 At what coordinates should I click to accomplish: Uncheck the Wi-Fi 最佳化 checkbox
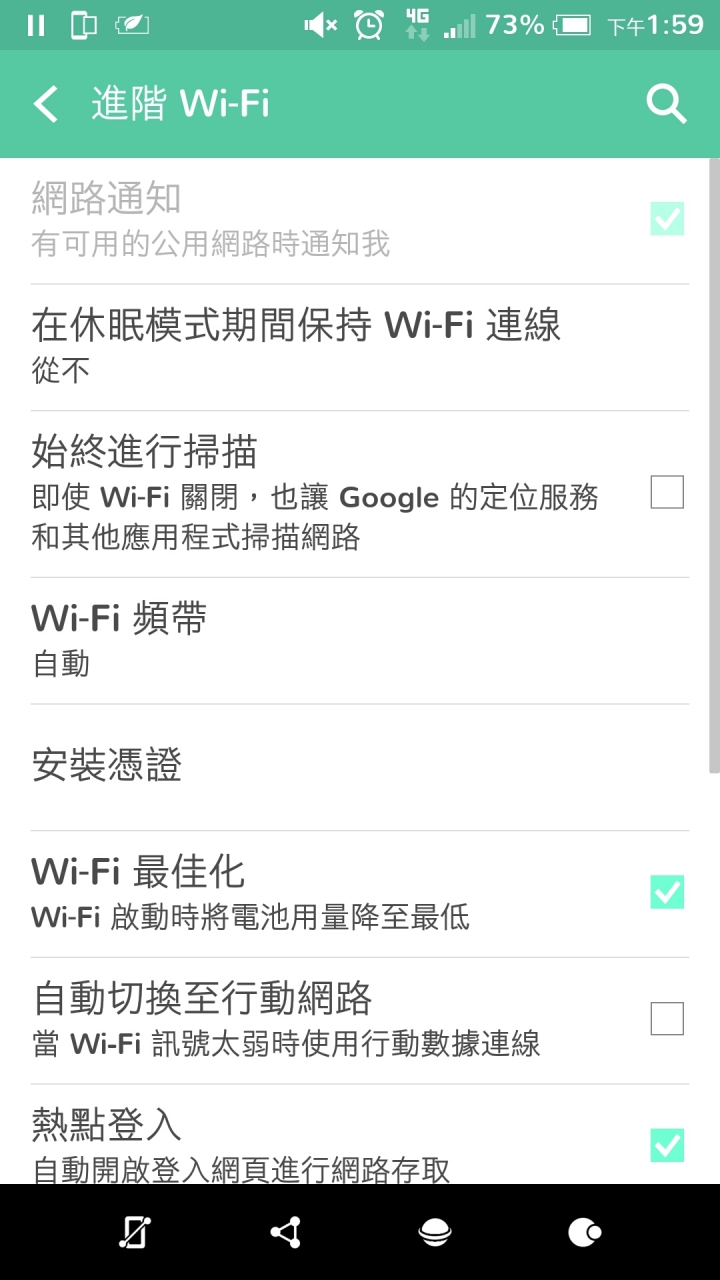[667, 891]
